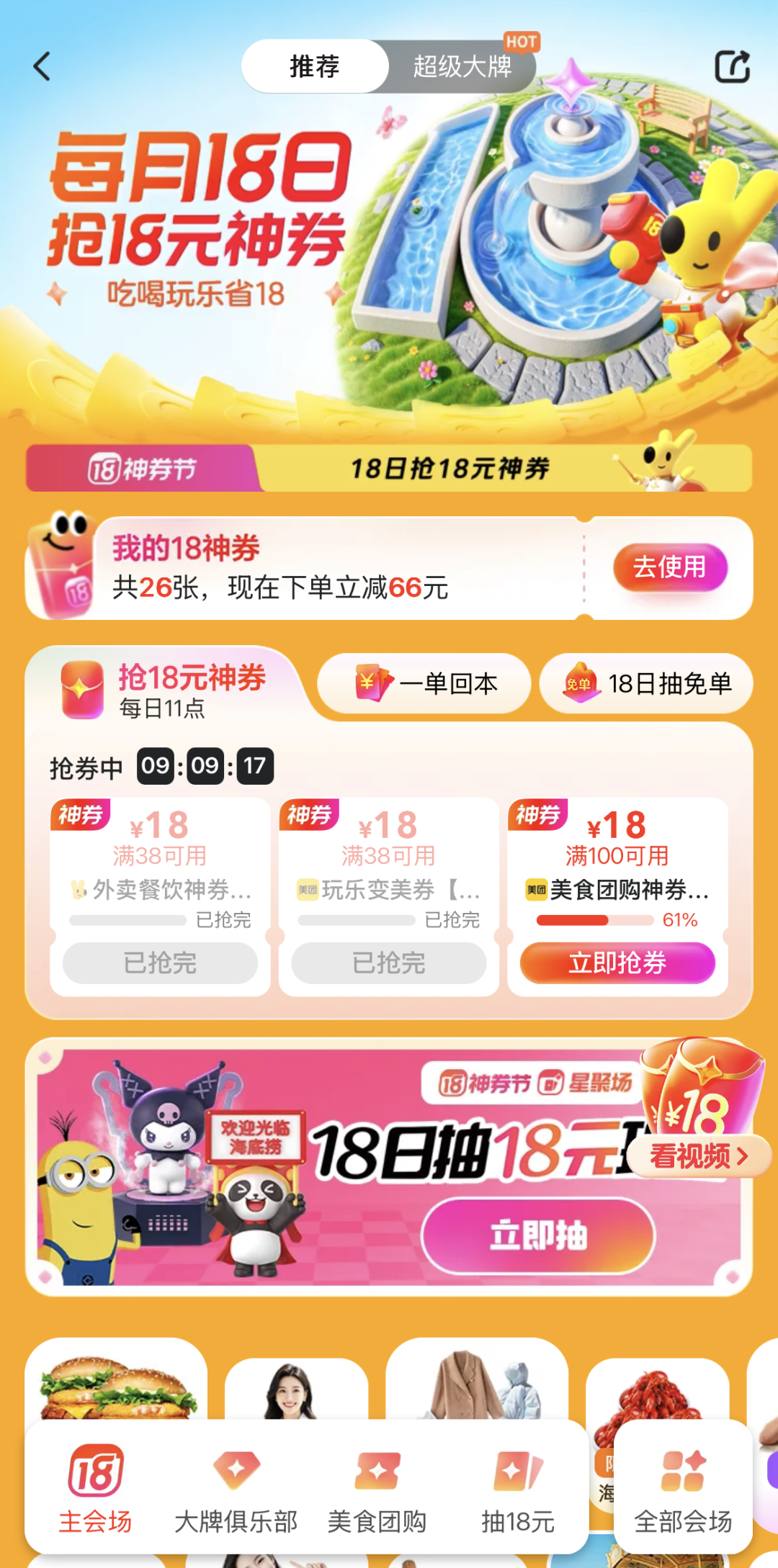
Task: Select the 推荐 tab
Action: [315, 66]
